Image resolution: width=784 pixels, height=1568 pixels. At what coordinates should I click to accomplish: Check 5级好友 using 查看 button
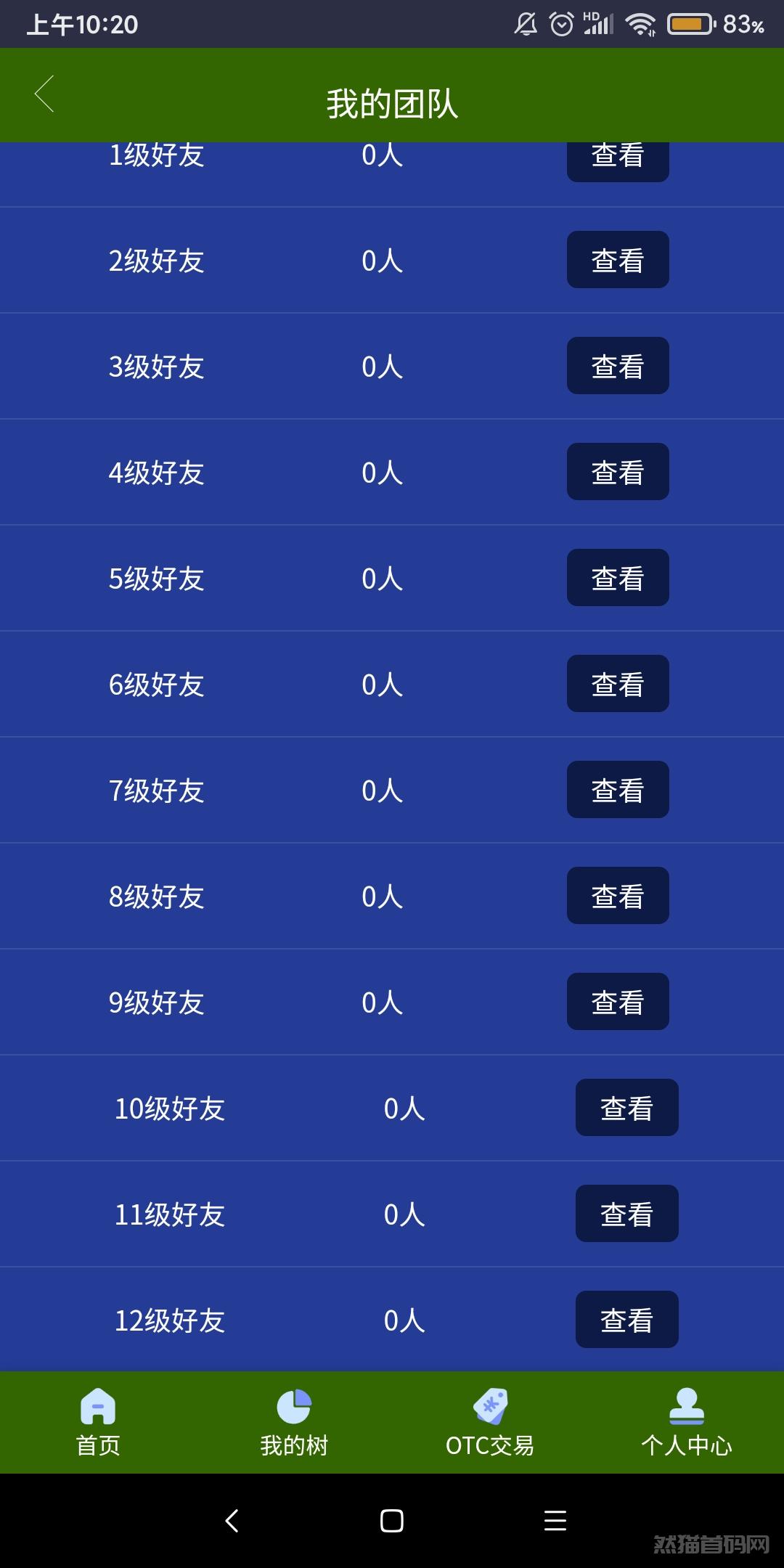pos(618,578)
